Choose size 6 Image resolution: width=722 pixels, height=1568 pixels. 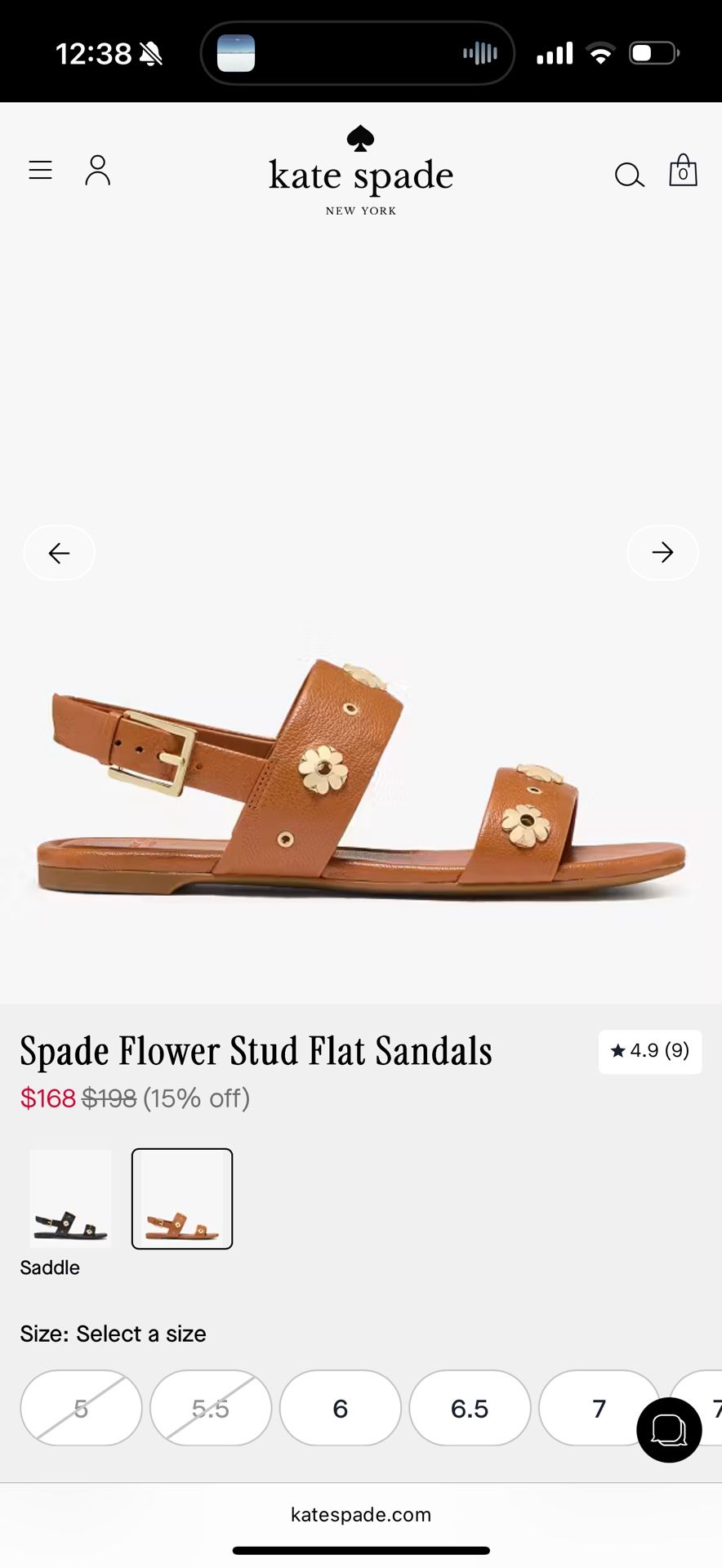[341, 1408]
